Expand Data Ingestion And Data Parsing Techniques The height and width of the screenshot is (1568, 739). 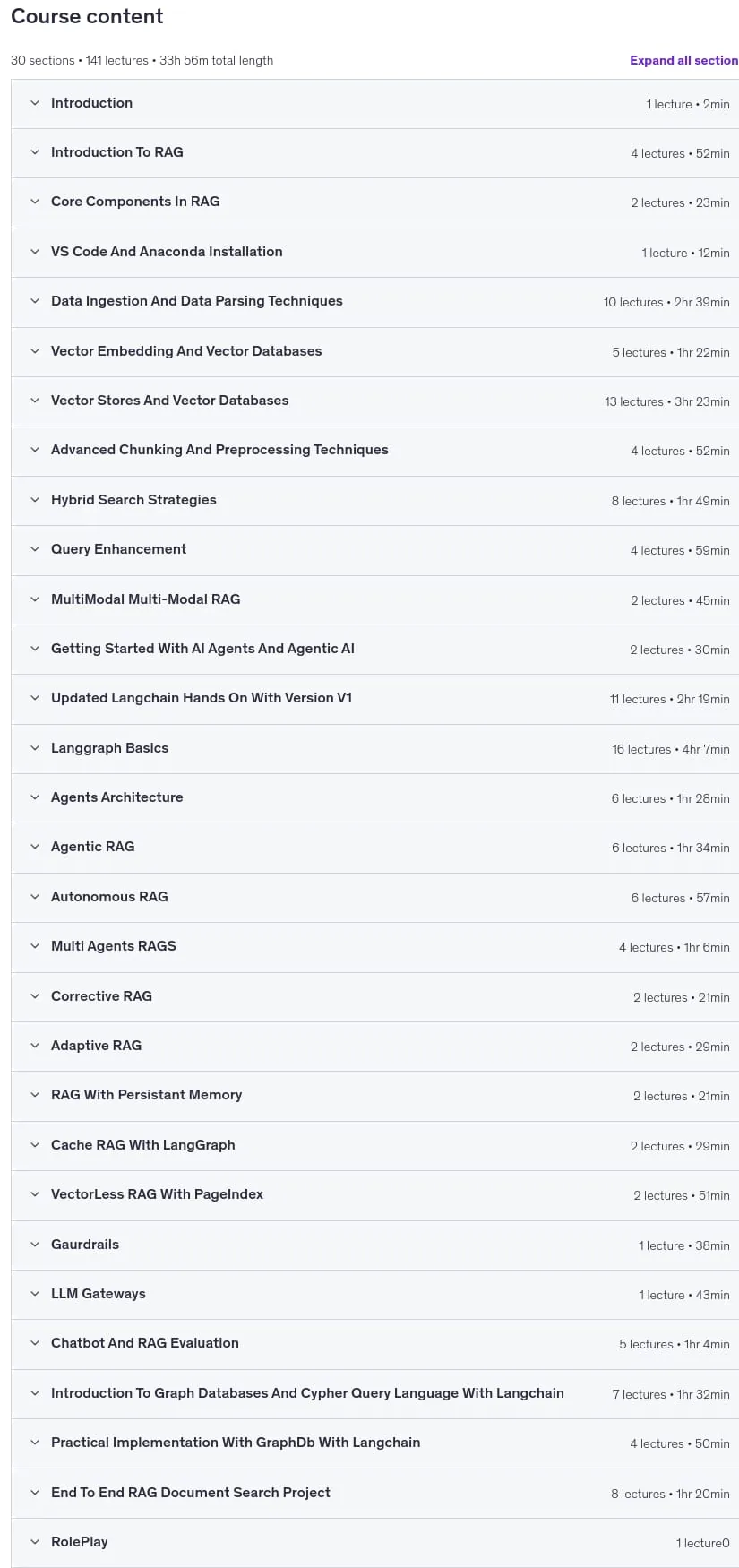click(x=374, y=302)
